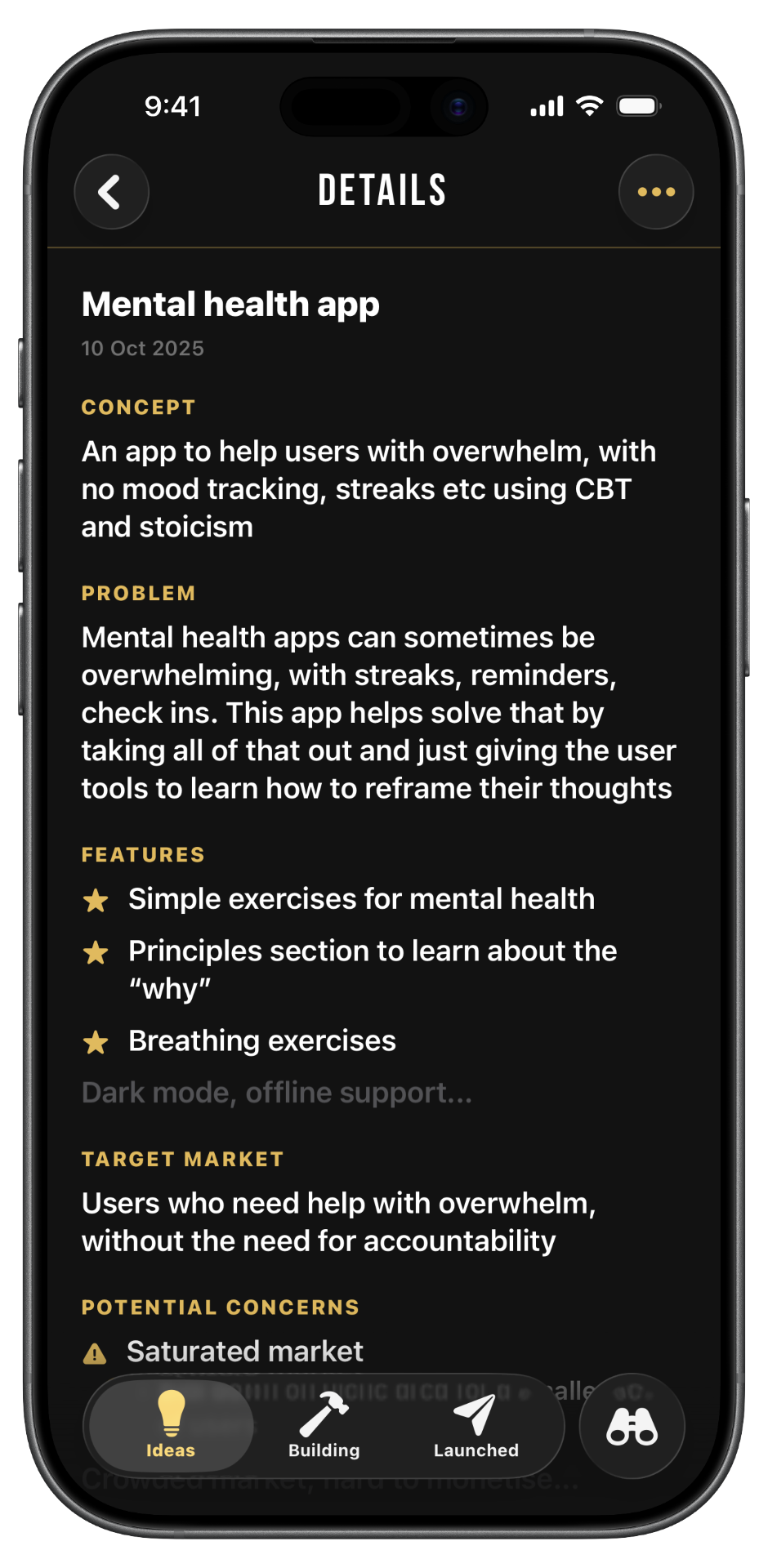The image size is (768, 1568).
Task: Open the three-dot options menu
Action: 655,192
